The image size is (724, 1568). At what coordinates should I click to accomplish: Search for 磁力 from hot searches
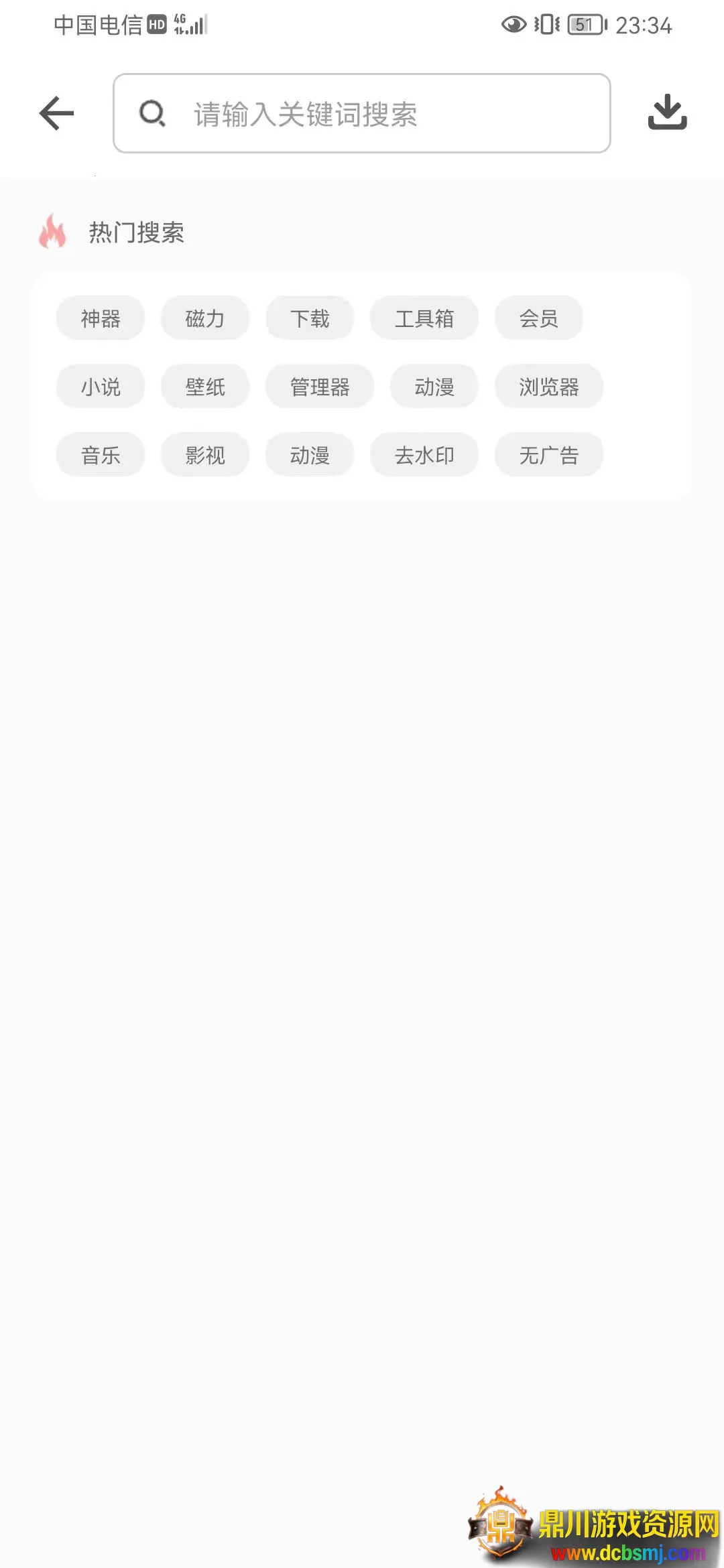(205, 318)
